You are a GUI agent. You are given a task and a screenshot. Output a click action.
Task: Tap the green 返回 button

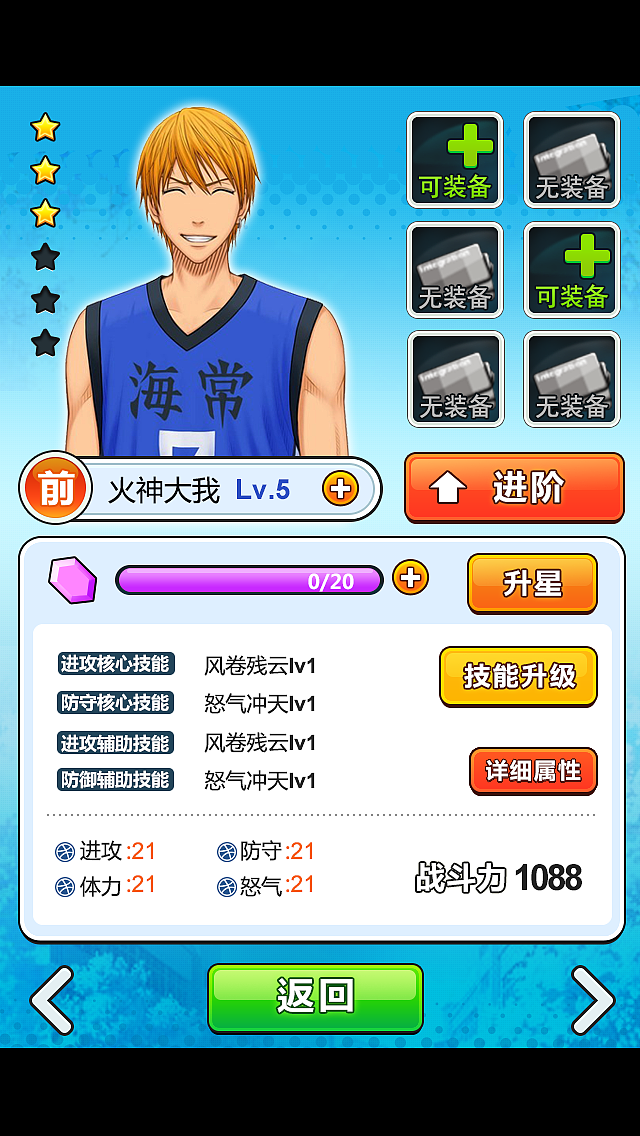(315, 997)
